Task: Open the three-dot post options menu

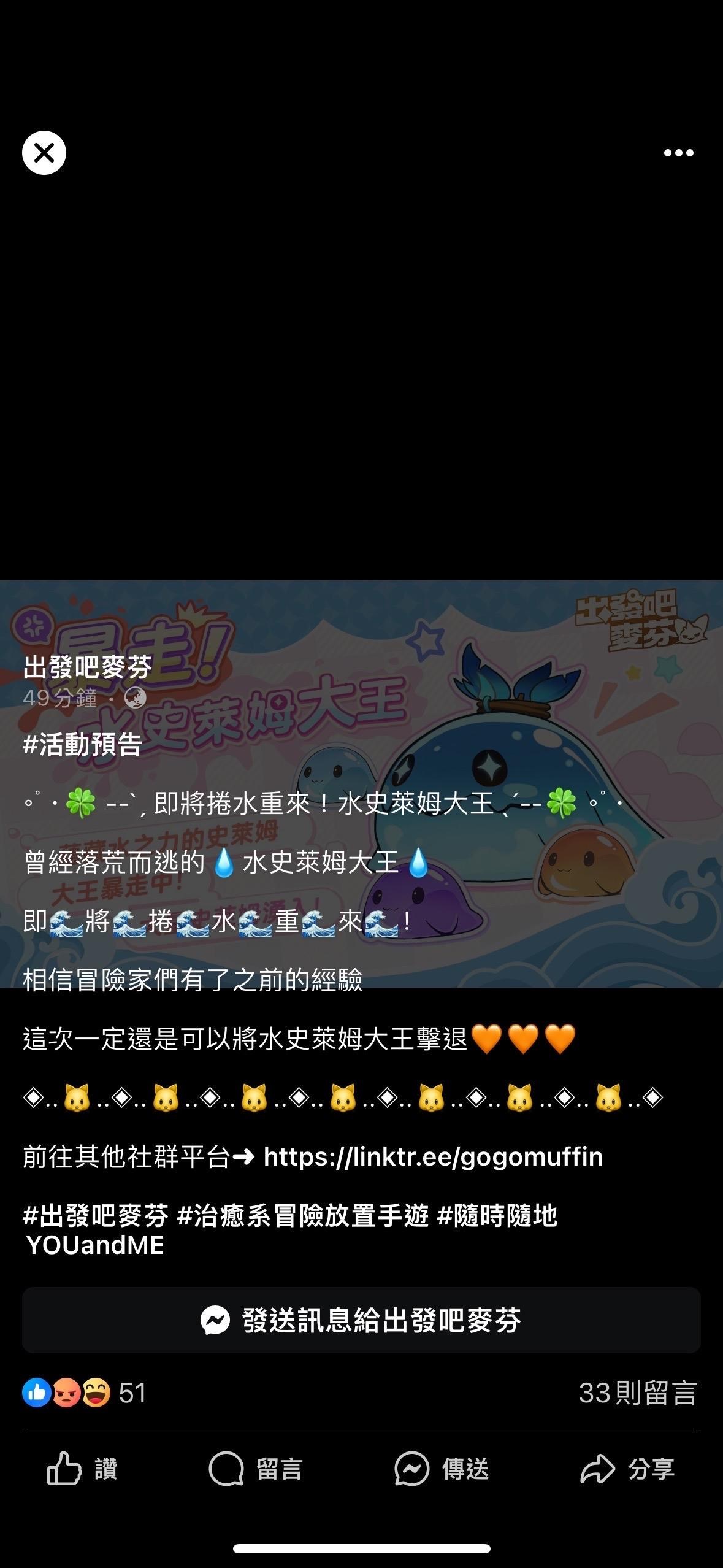Action: coord(678,153)
